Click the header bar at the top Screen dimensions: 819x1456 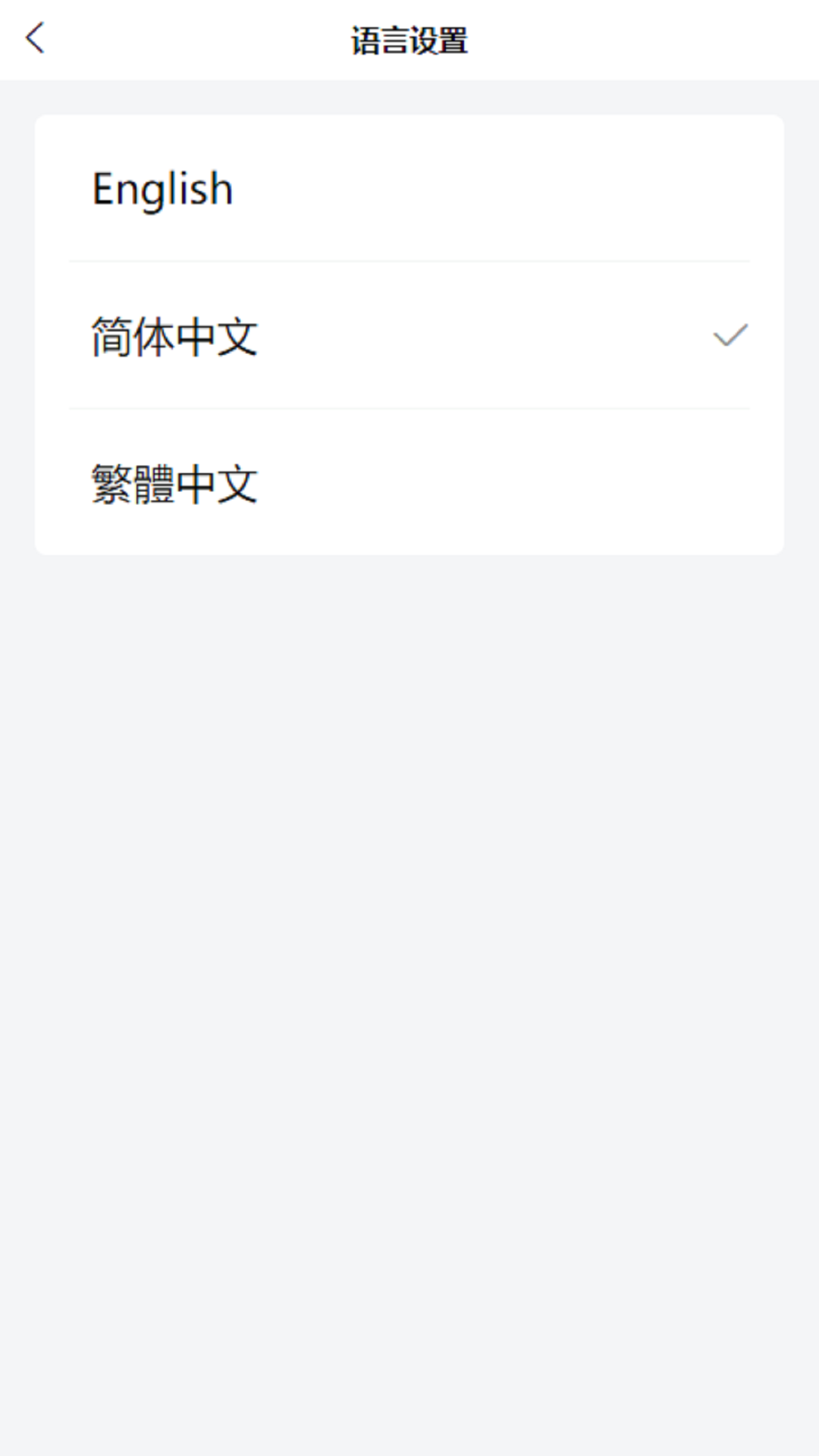409,38
